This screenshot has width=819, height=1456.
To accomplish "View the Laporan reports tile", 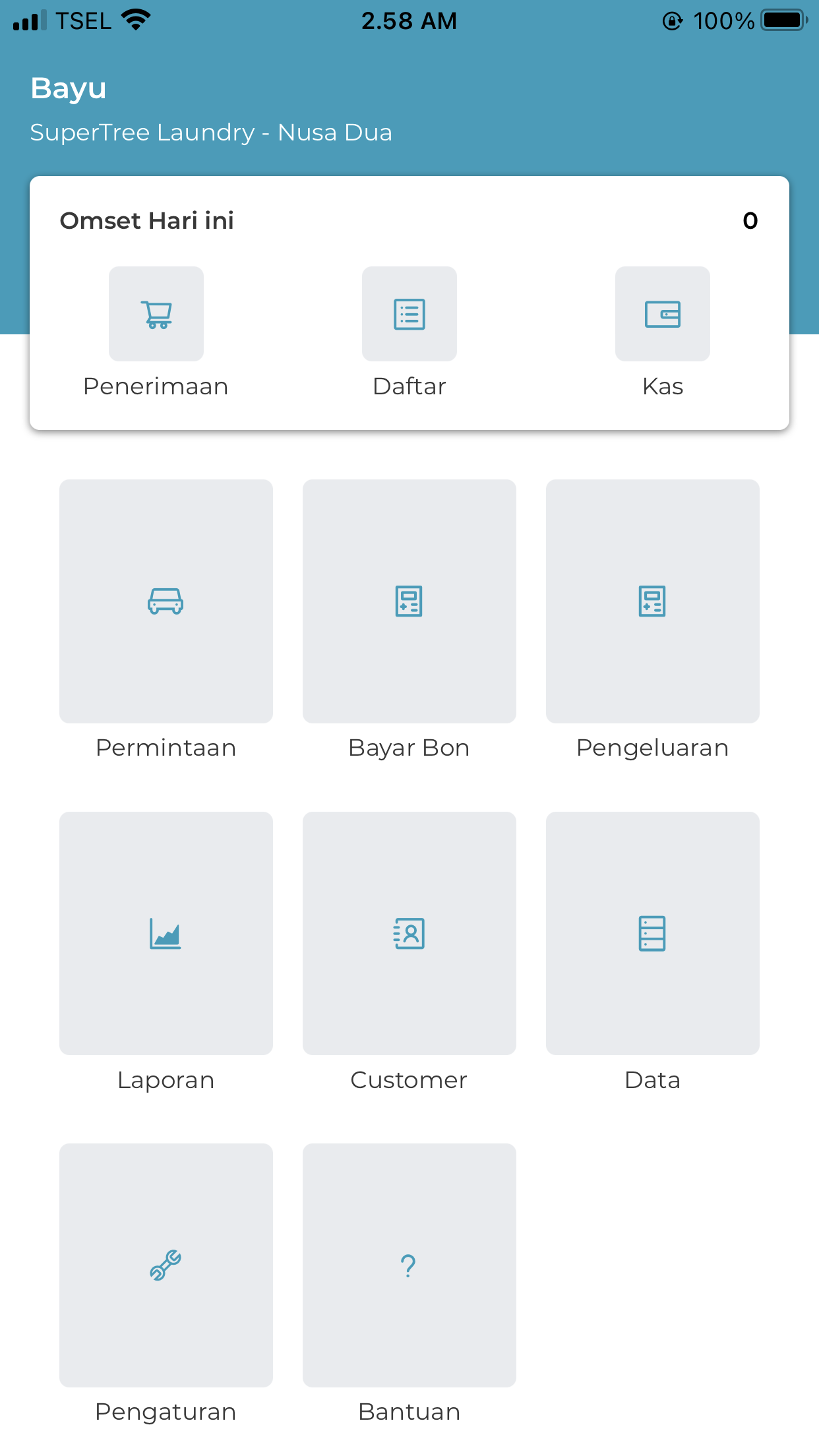I will (166, 934).
